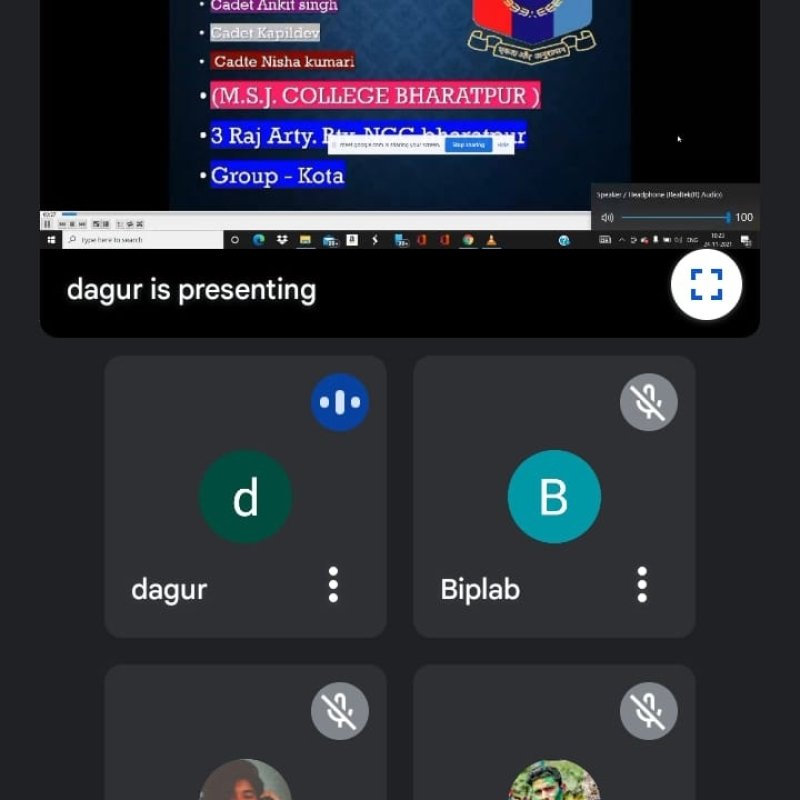Expand the shared presentation to fullscreen

[x=706, y=285]
